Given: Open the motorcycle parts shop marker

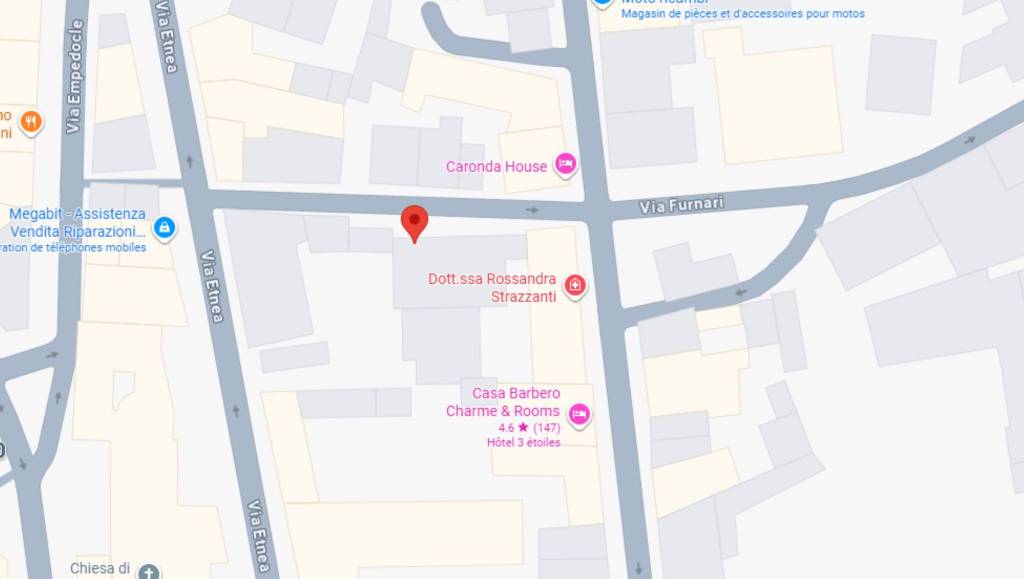Looking at the screenshot, I should pos(603,3).
